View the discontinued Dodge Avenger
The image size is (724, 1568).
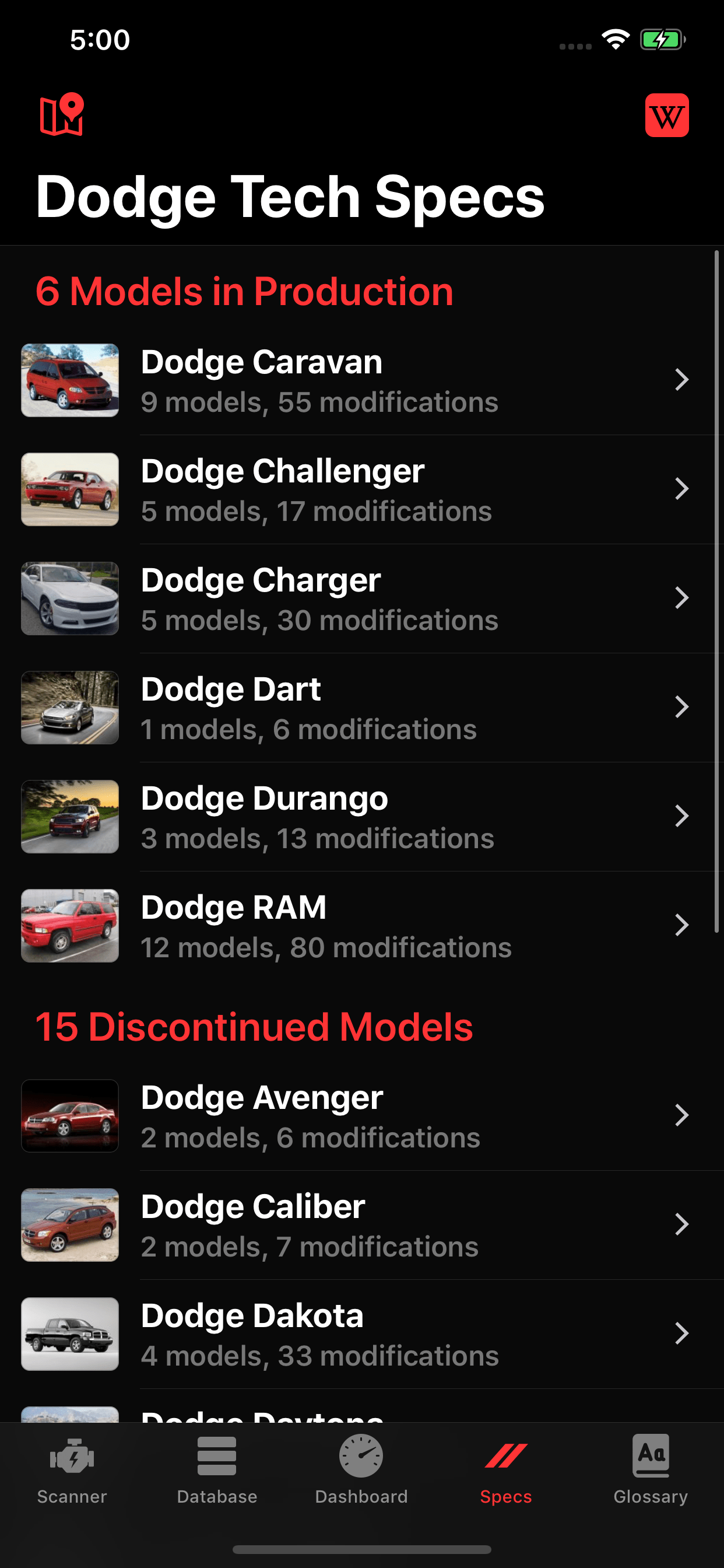361,1116
